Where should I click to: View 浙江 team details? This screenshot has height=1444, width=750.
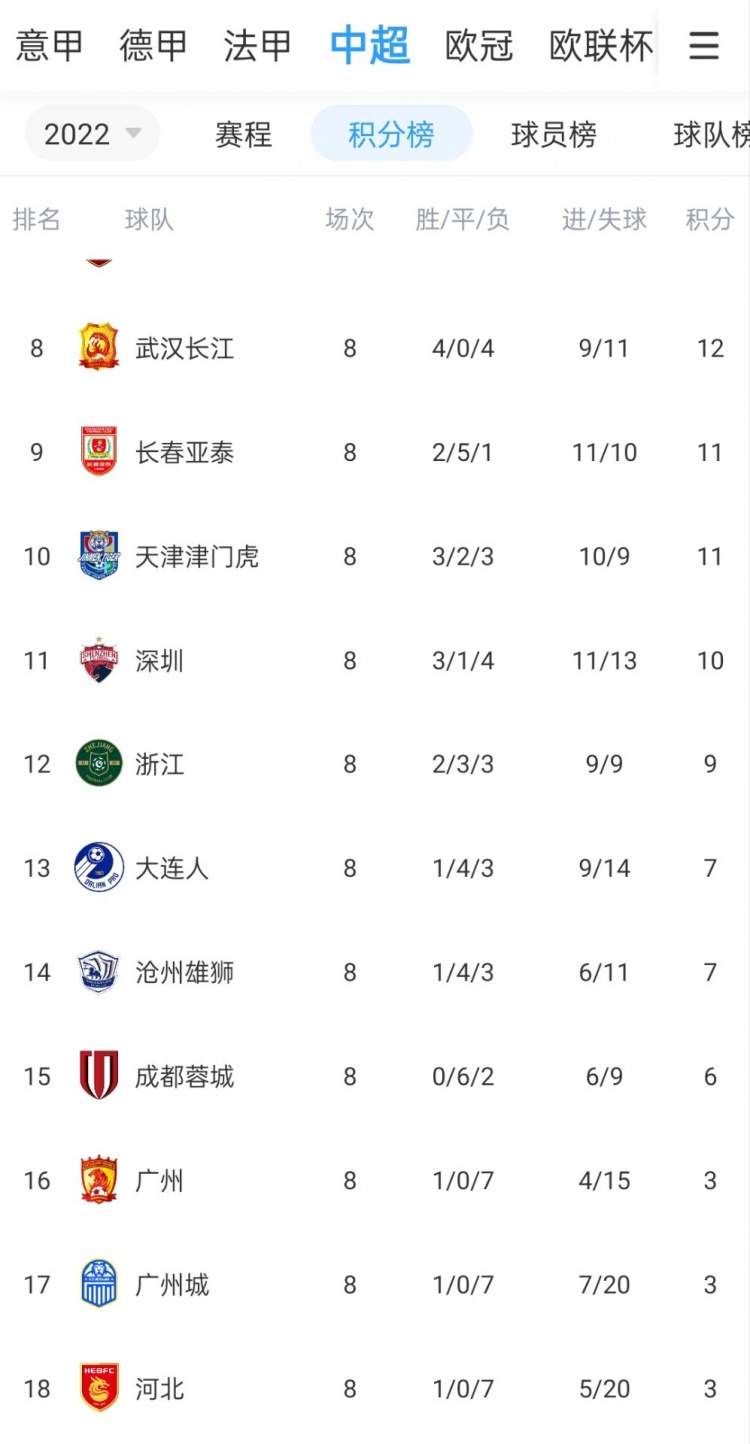tap(375, 764)
